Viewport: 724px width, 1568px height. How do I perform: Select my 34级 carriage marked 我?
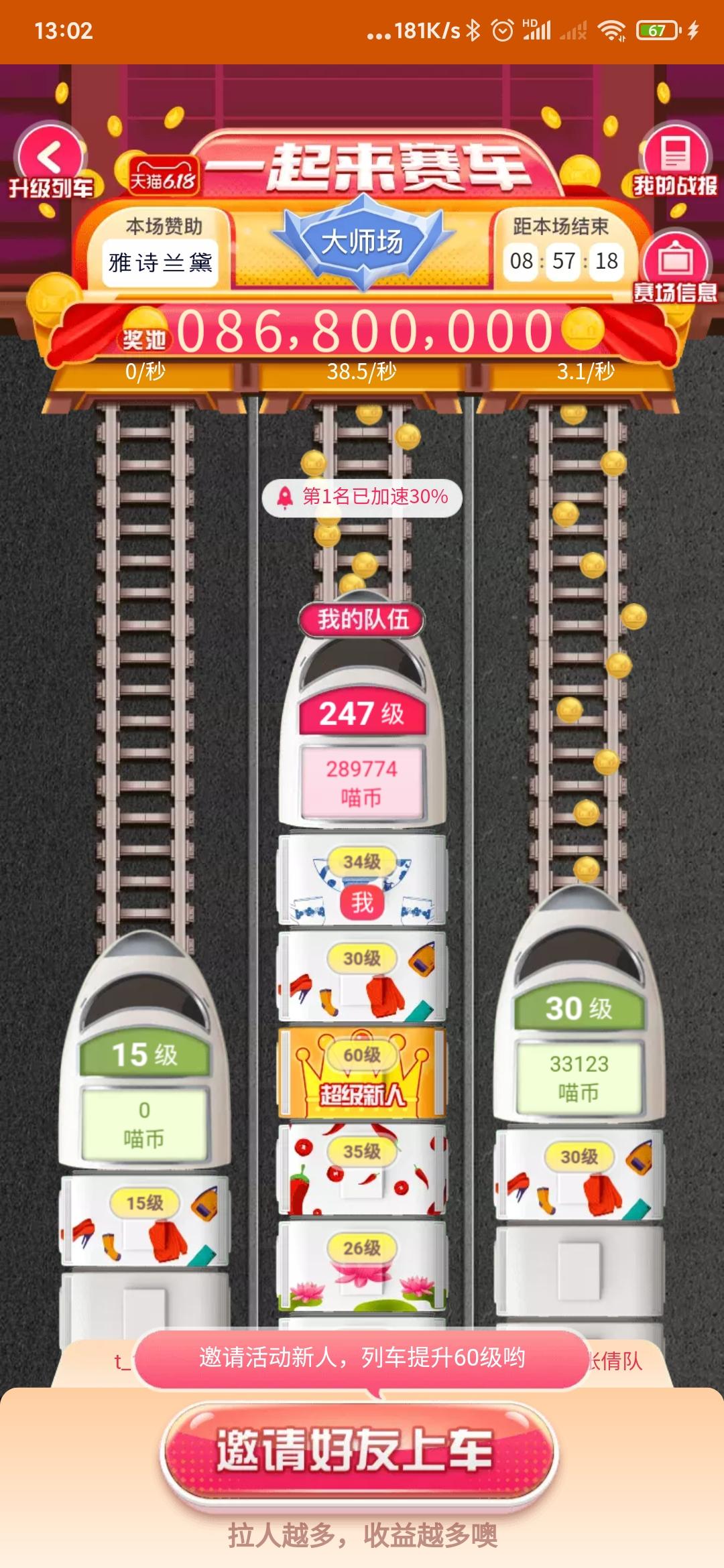pos(362,880)
